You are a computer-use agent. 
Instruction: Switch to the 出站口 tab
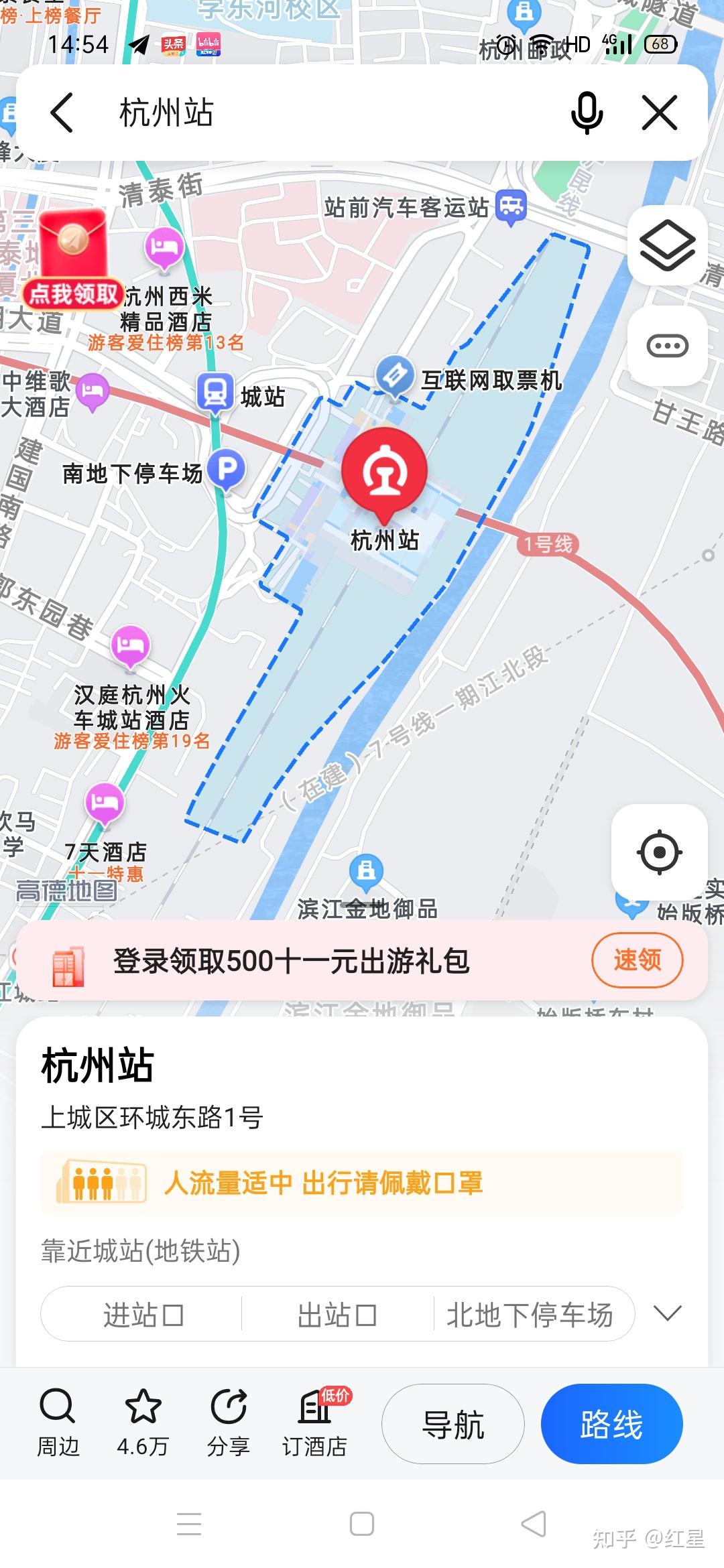click(x=335, y=1315)
